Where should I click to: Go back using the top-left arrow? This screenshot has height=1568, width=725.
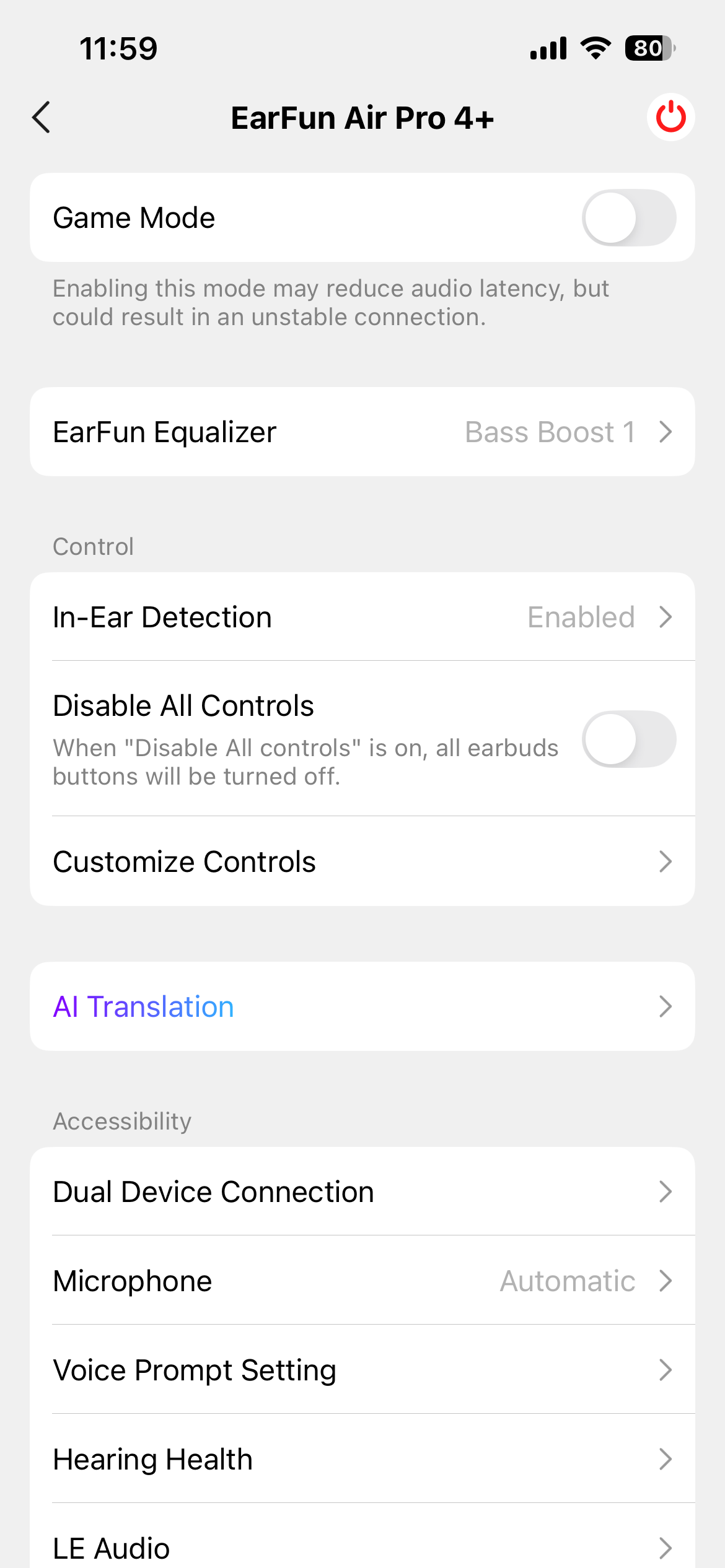42,118
